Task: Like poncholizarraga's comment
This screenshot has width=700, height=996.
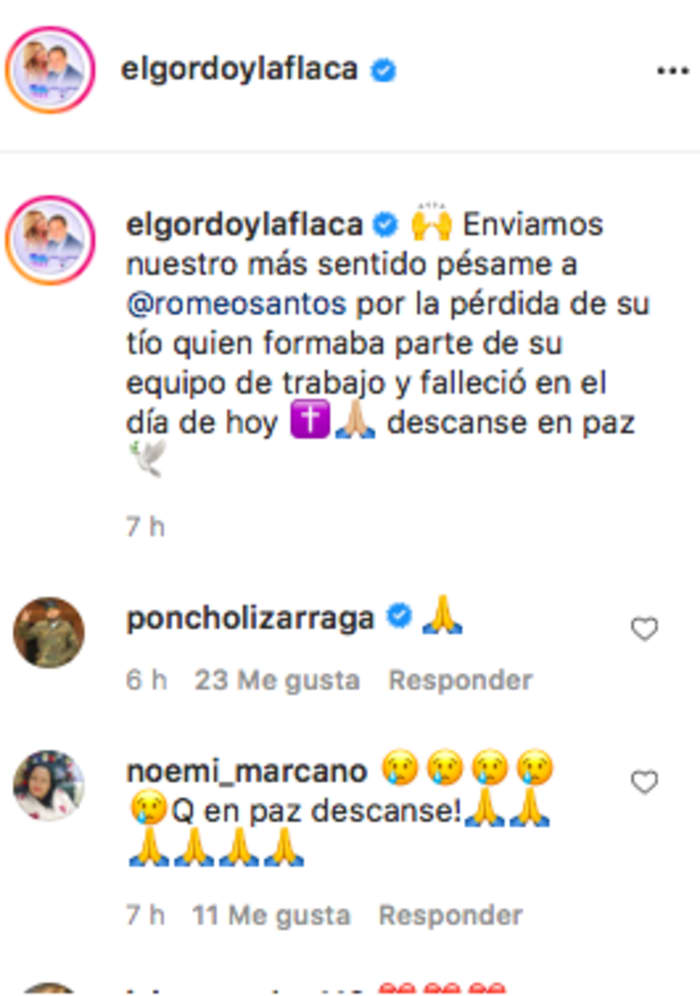Action: 644,628
